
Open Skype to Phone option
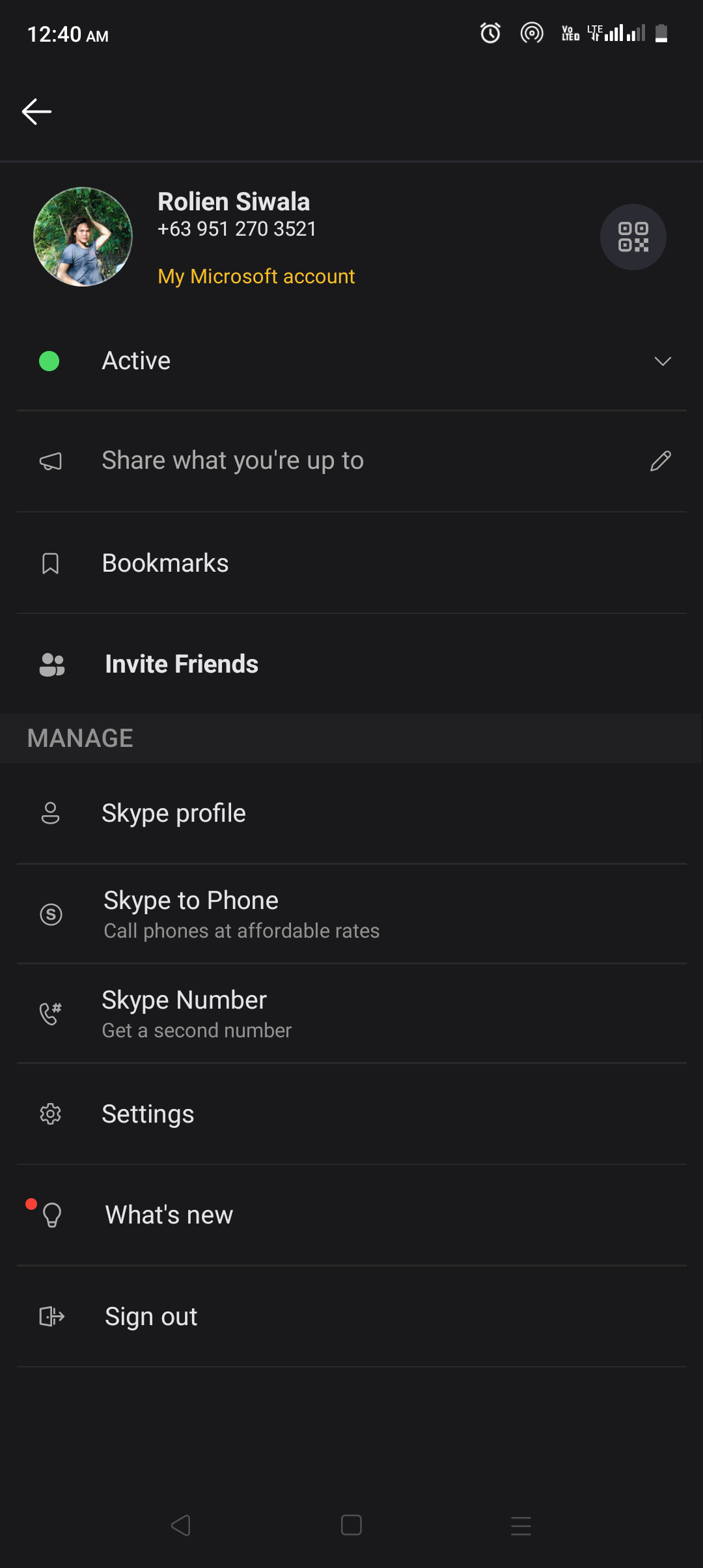pos(351,914)
